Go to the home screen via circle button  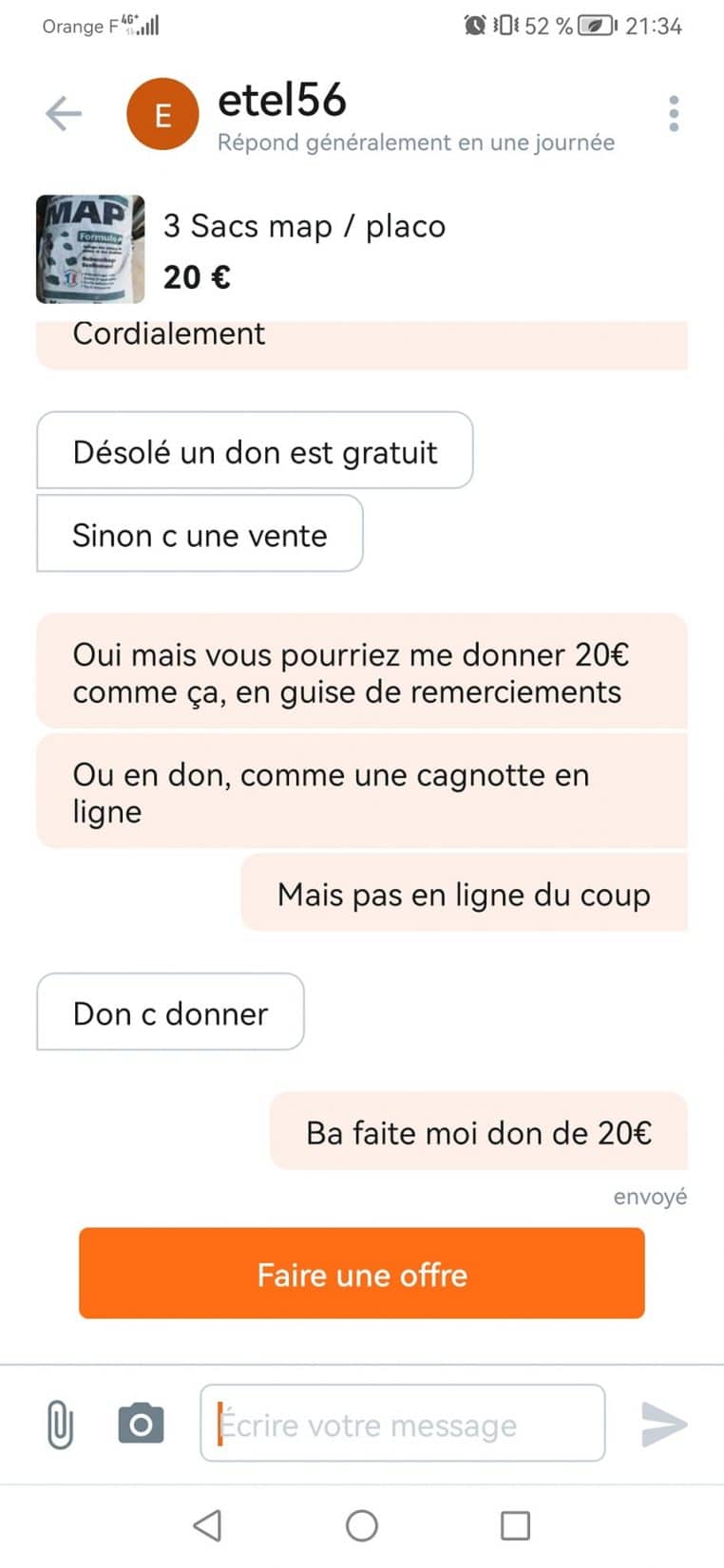point(362,1525)
